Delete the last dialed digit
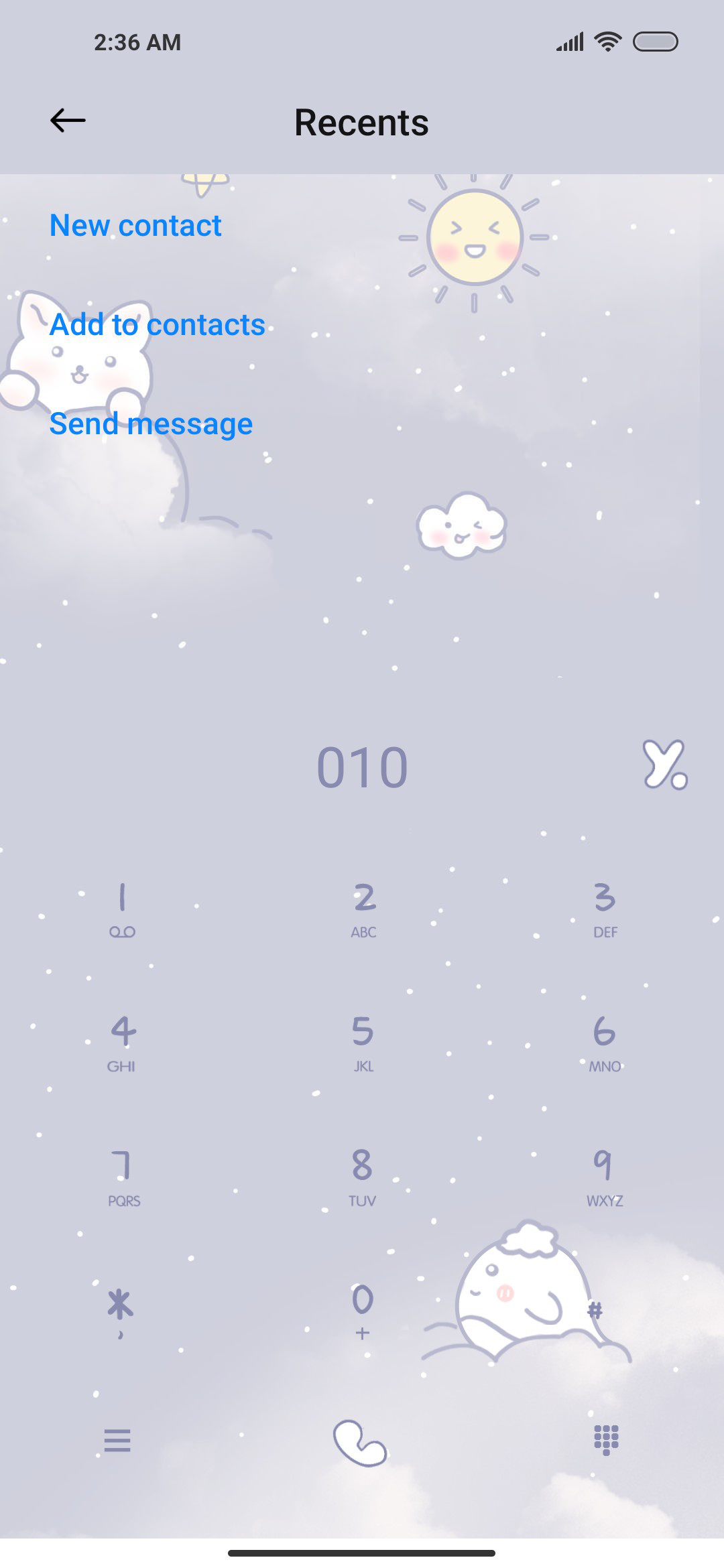This screenshot has height=1568, width=724. point(664,765)
